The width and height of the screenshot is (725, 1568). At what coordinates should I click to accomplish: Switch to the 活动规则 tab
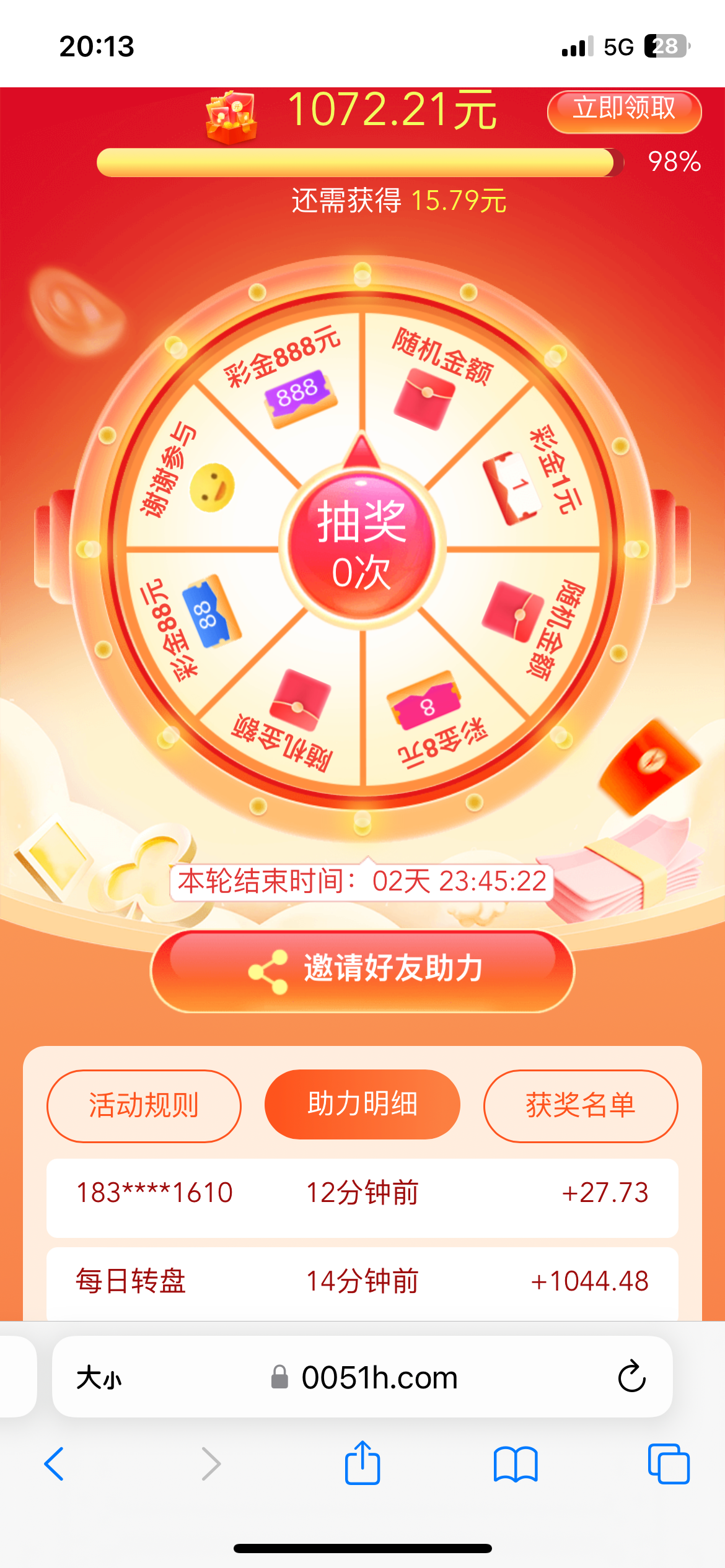coord(144,1105)
